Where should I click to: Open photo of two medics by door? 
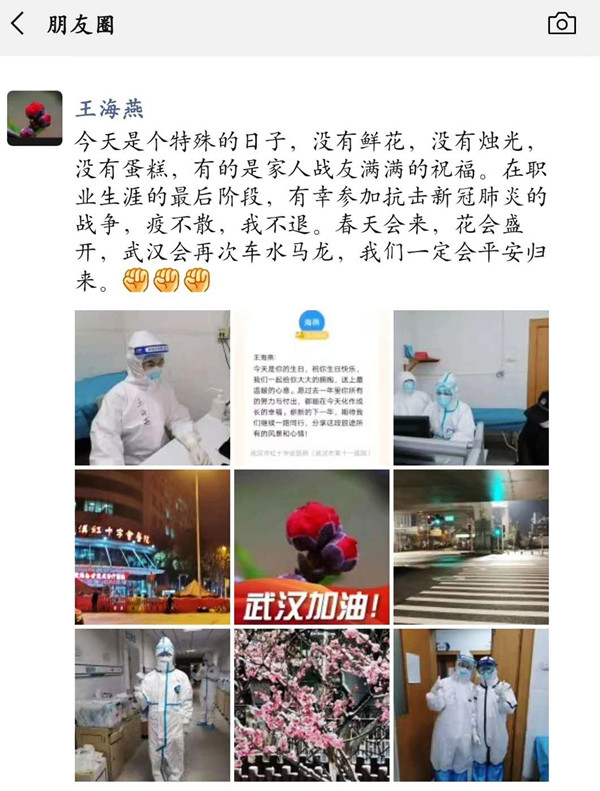pos(470,705)
